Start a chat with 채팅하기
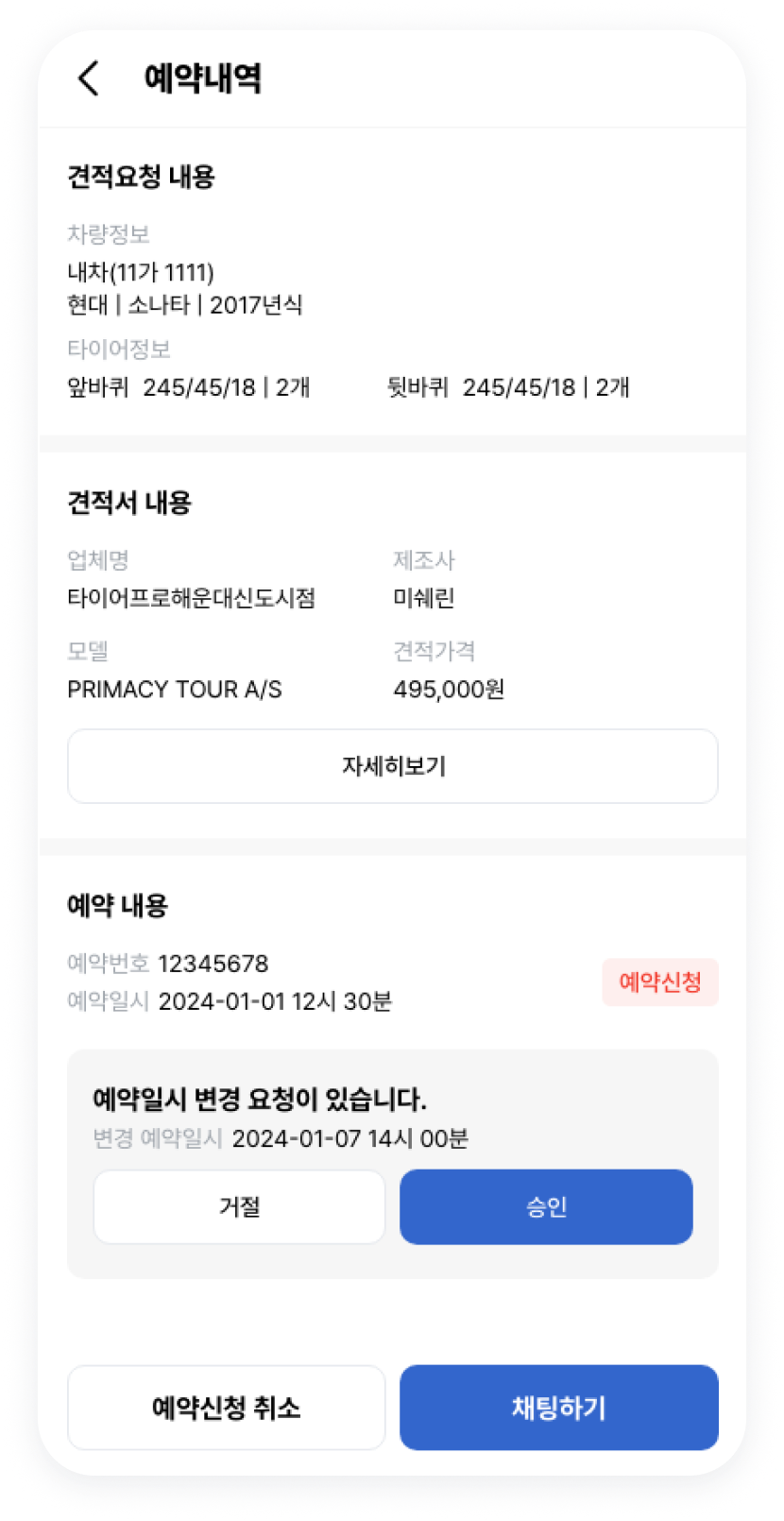784x1521 pixels. coord(558,1407)
